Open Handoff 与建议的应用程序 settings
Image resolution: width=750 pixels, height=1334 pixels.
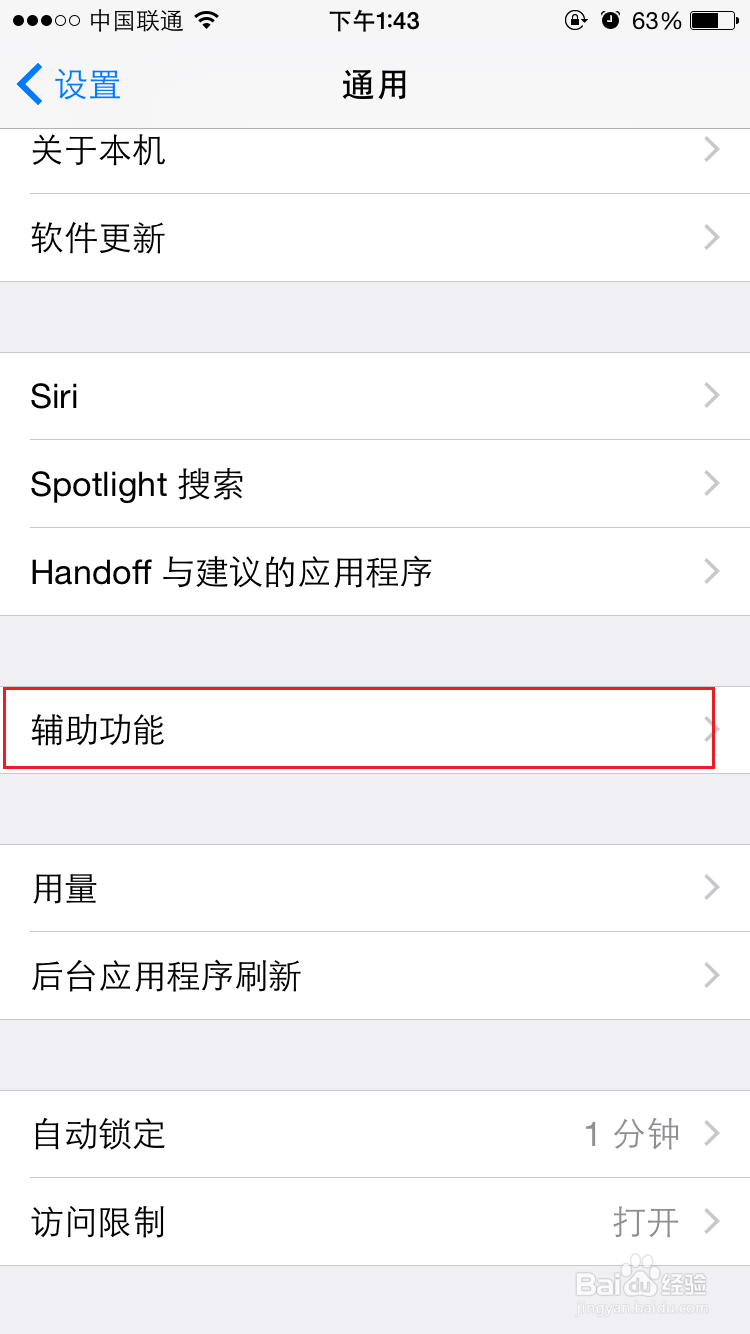pyautogui.click(x=375, y=572)
